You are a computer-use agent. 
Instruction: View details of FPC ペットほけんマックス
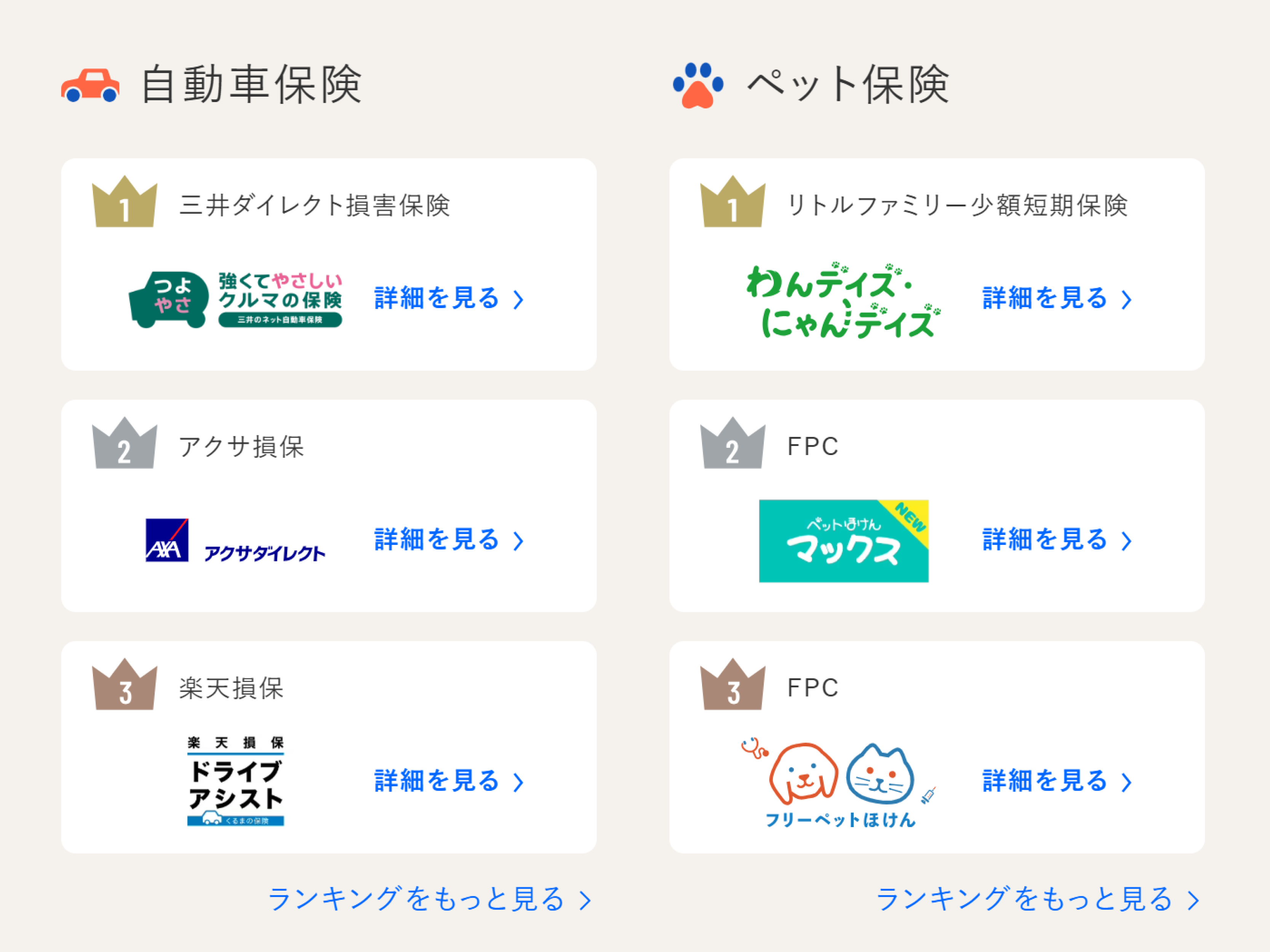coord(1056,540)
